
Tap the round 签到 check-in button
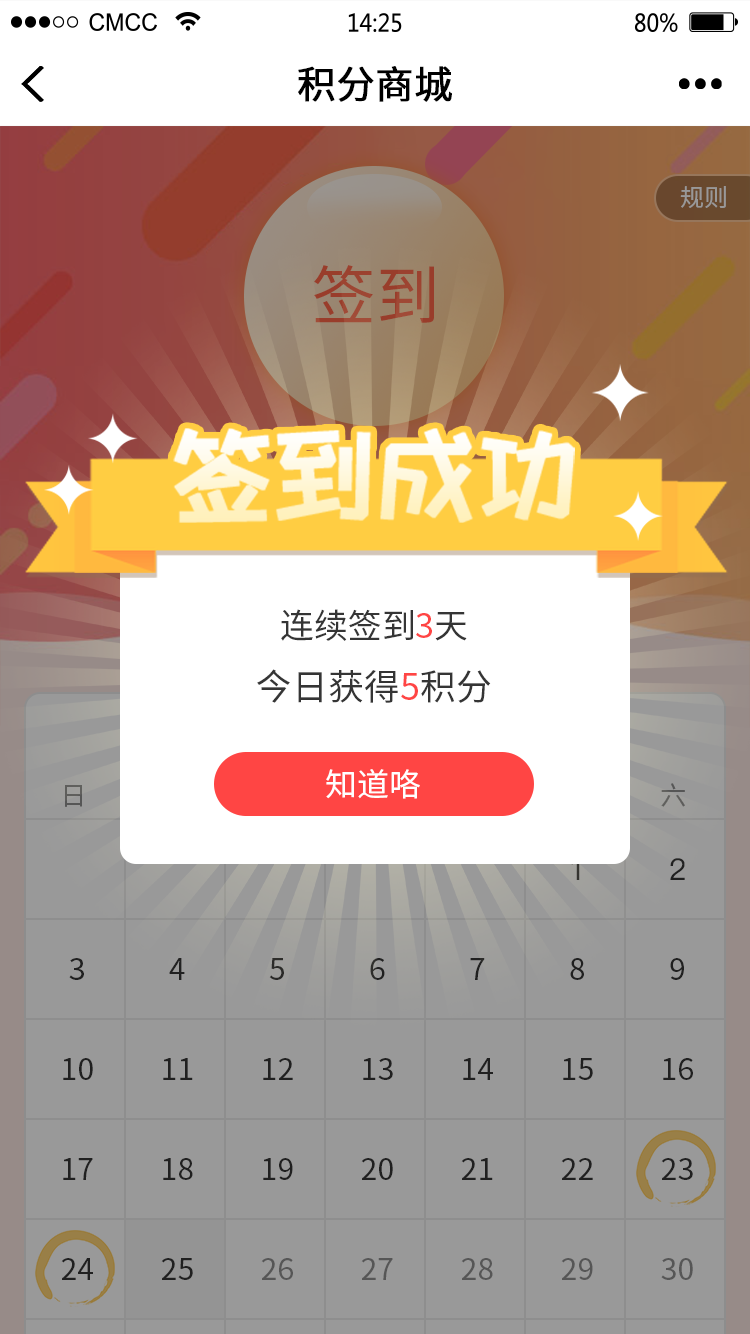pos(374,294)
